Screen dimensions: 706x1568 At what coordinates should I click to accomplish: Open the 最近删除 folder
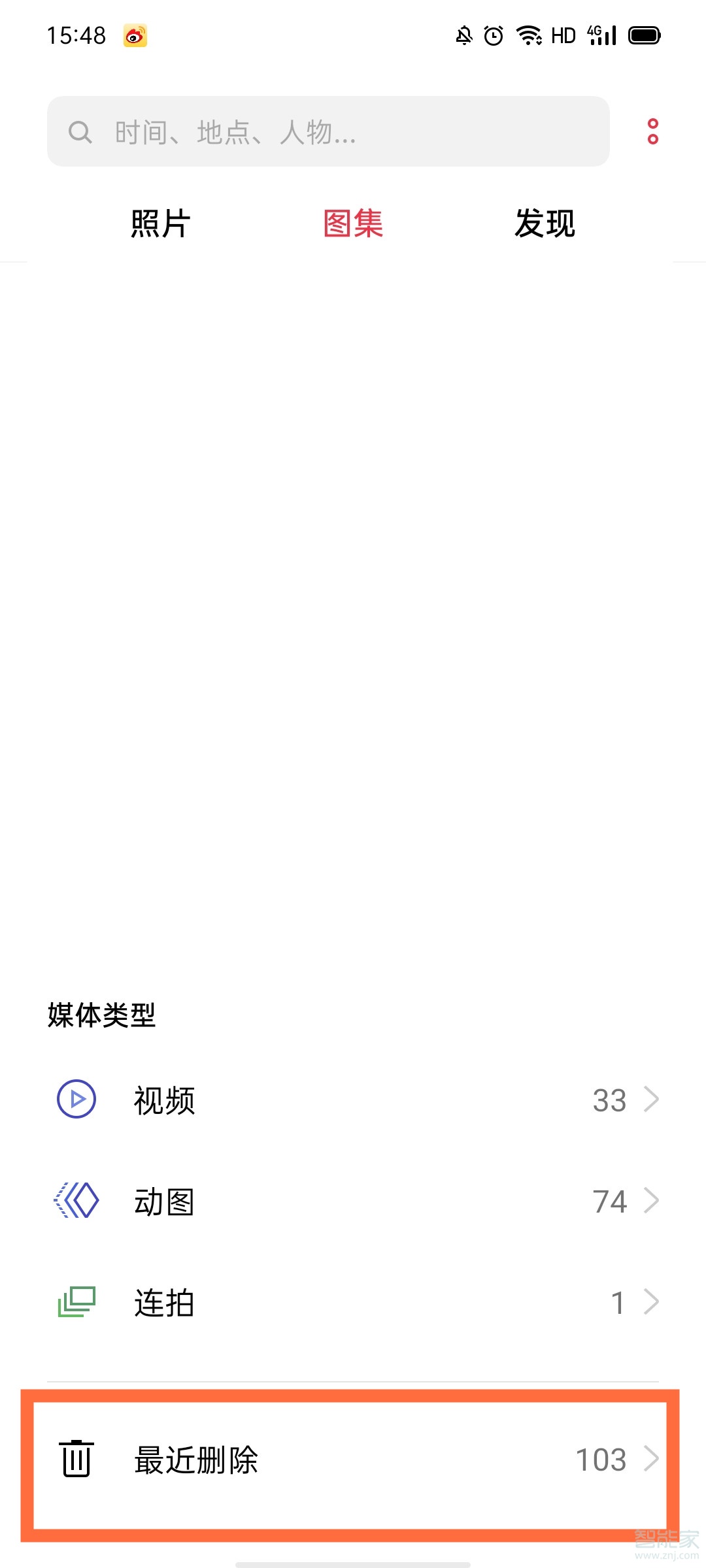tap(353, 1460)
